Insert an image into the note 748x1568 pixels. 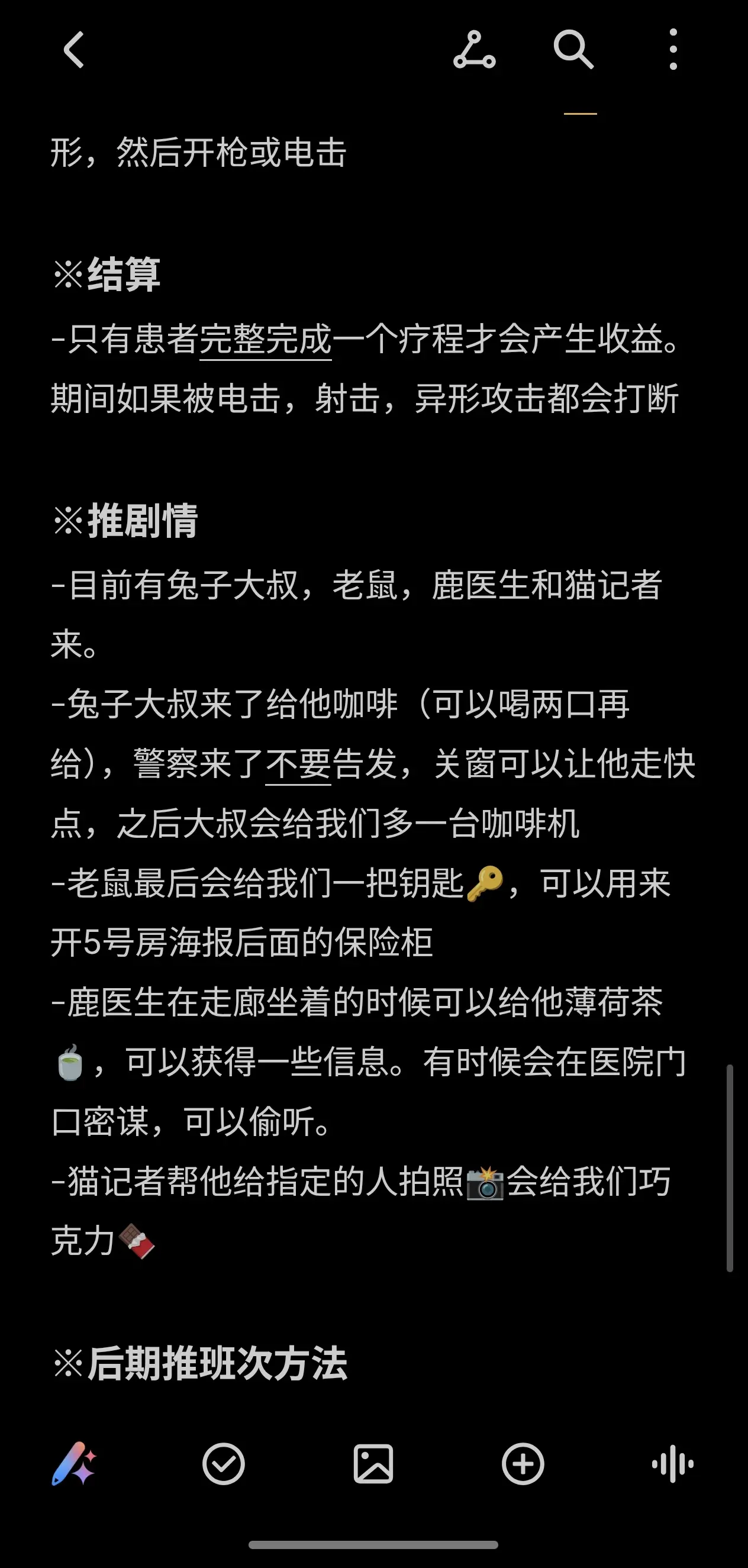tap(373, 1464)
